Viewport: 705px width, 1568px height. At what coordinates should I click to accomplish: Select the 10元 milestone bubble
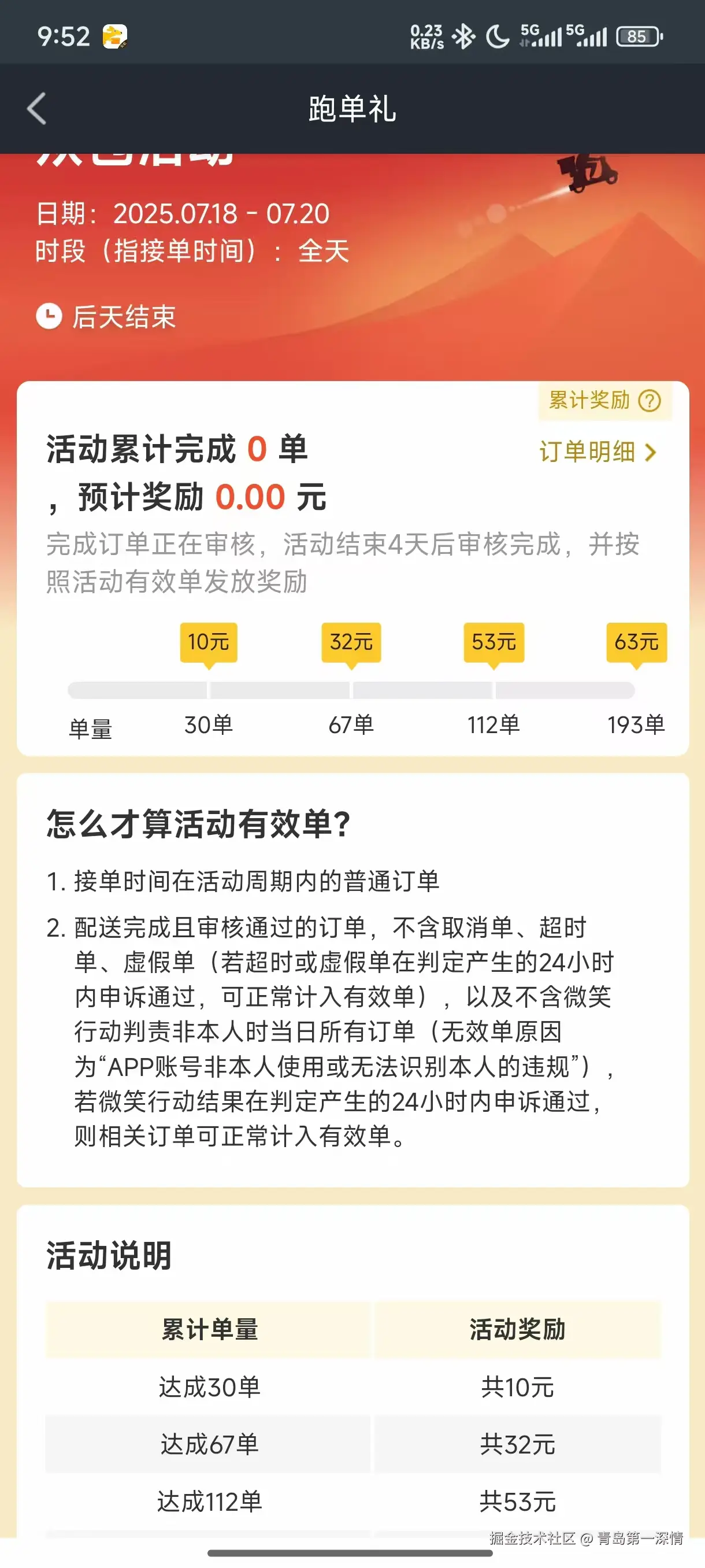point(207,642)
